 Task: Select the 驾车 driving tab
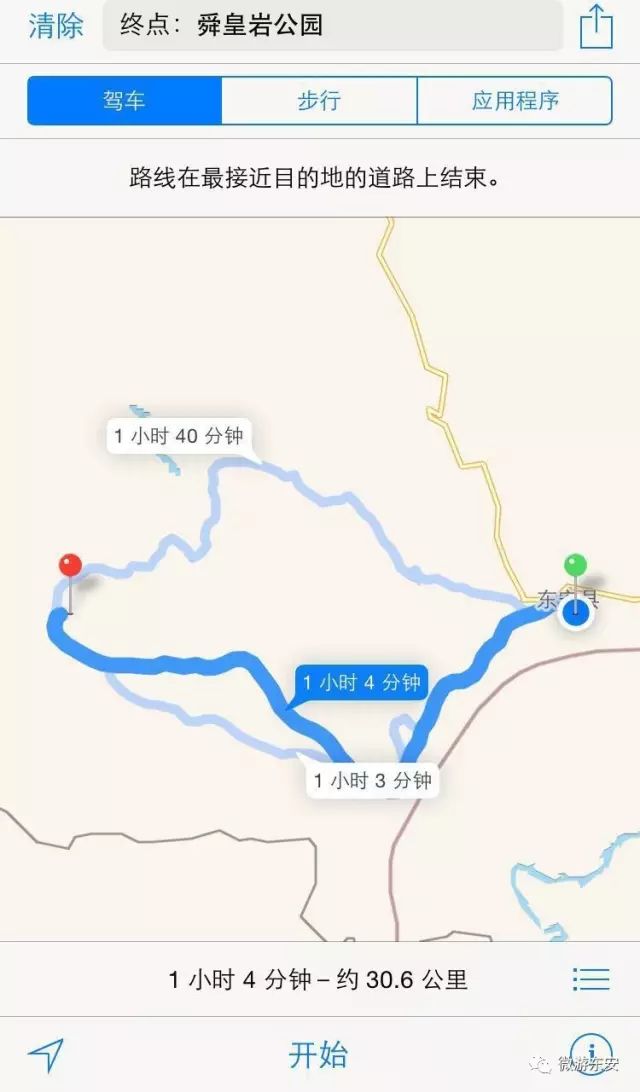[x=125, y=100]
